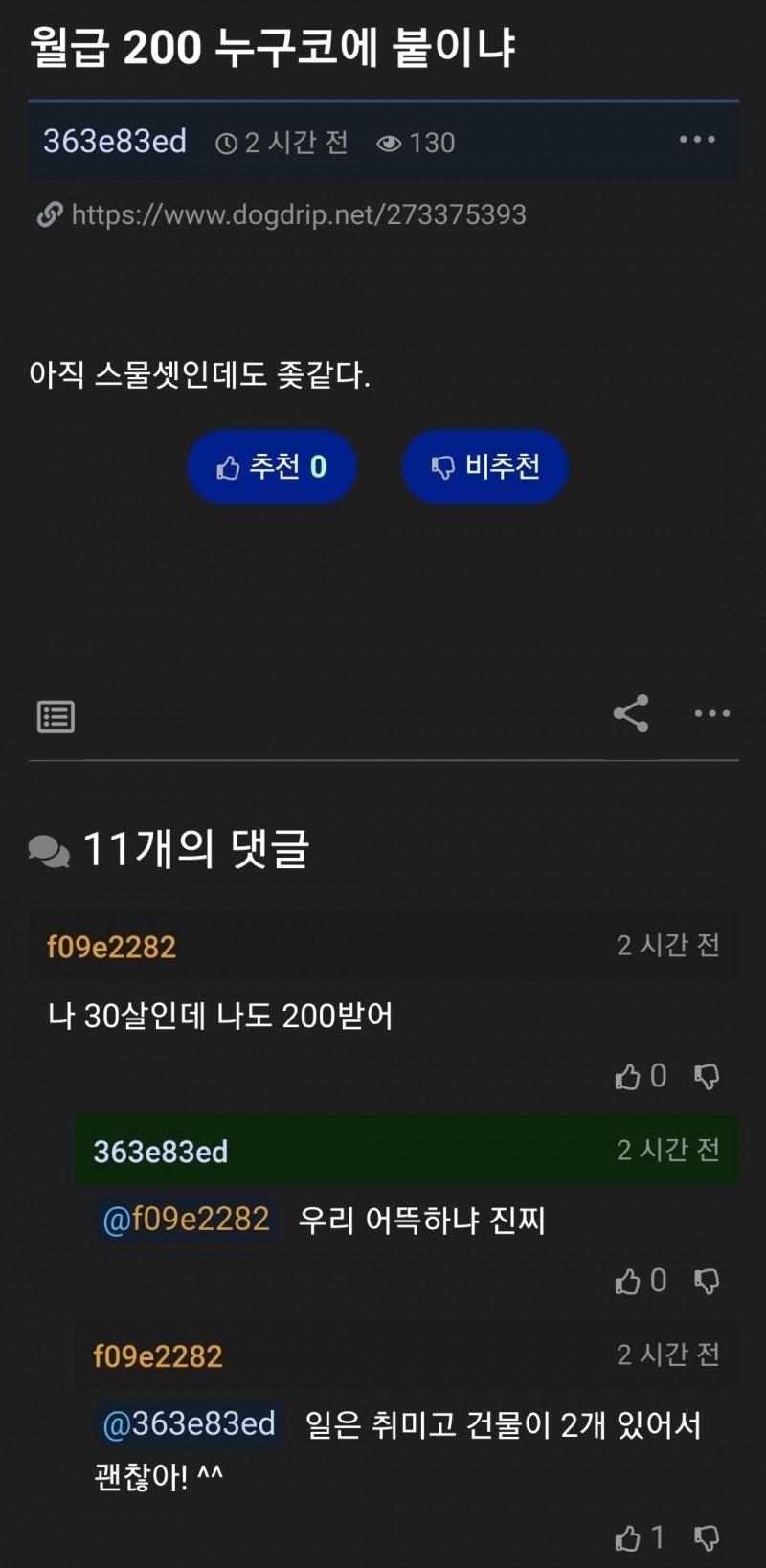Screen dimensions: 766x1568
Task: Open the post header three-dot menu
Action: (697, 140)
